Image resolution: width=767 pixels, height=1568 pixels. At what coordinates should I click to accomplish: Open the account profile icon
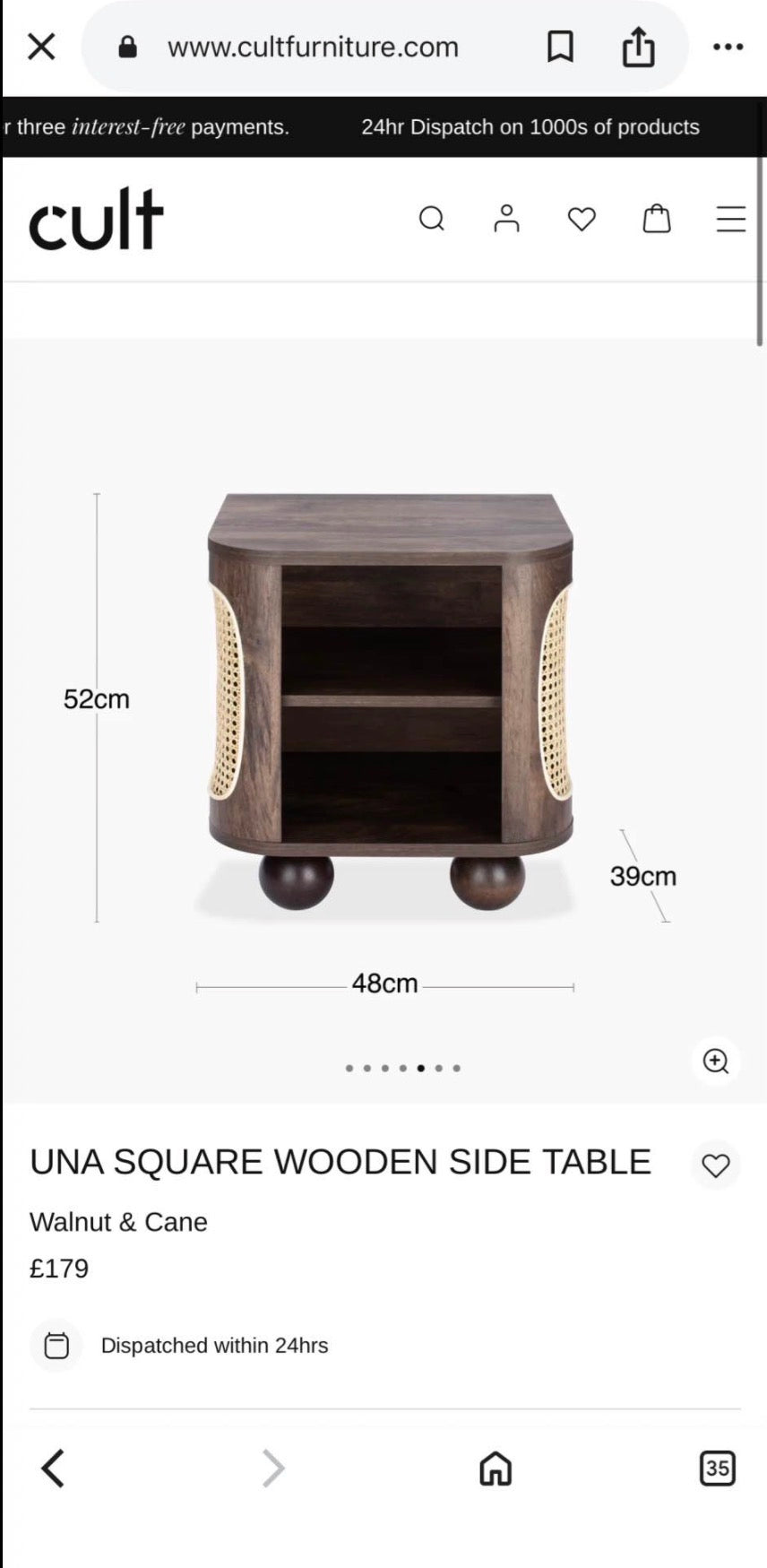507,218
